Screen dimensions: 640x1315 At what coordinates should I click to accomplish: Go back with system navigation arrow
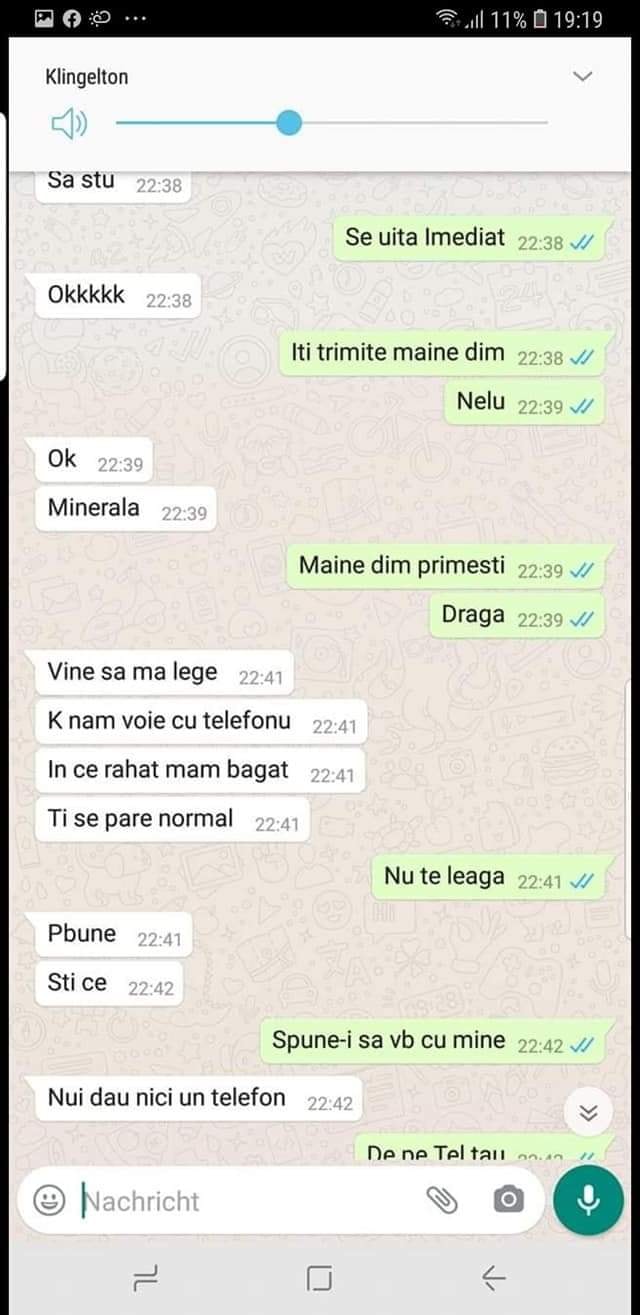493,1278
